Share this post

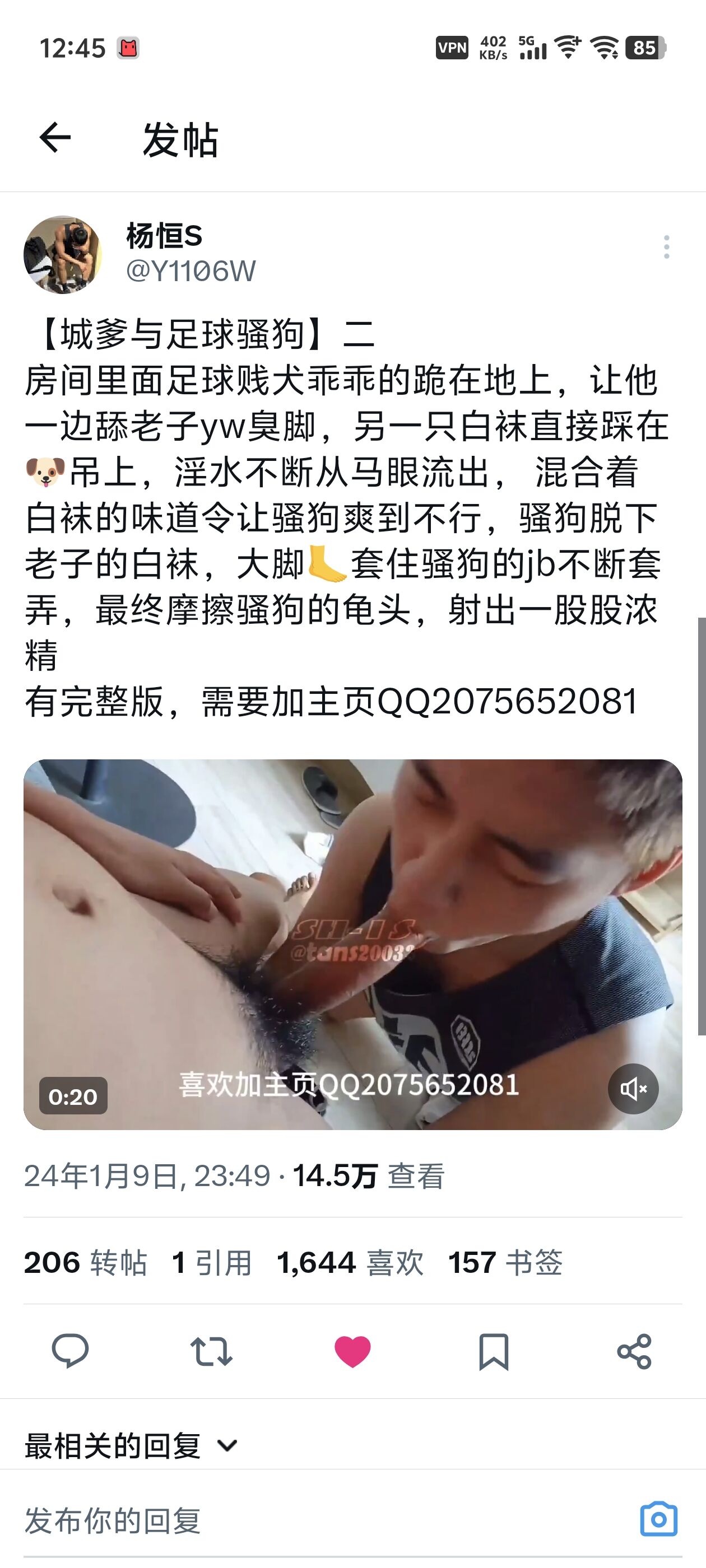(634, 1351)
